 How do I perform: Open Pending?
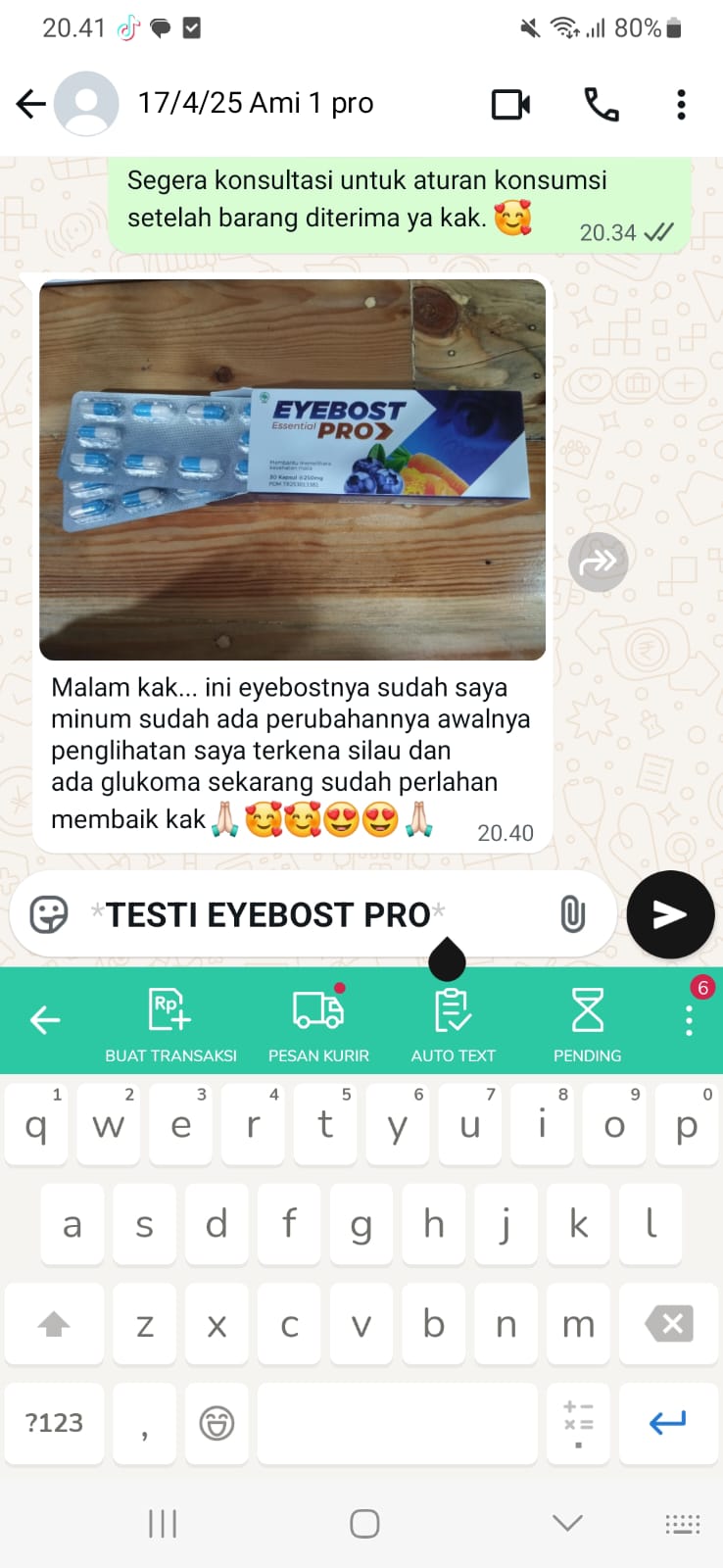587,1024
